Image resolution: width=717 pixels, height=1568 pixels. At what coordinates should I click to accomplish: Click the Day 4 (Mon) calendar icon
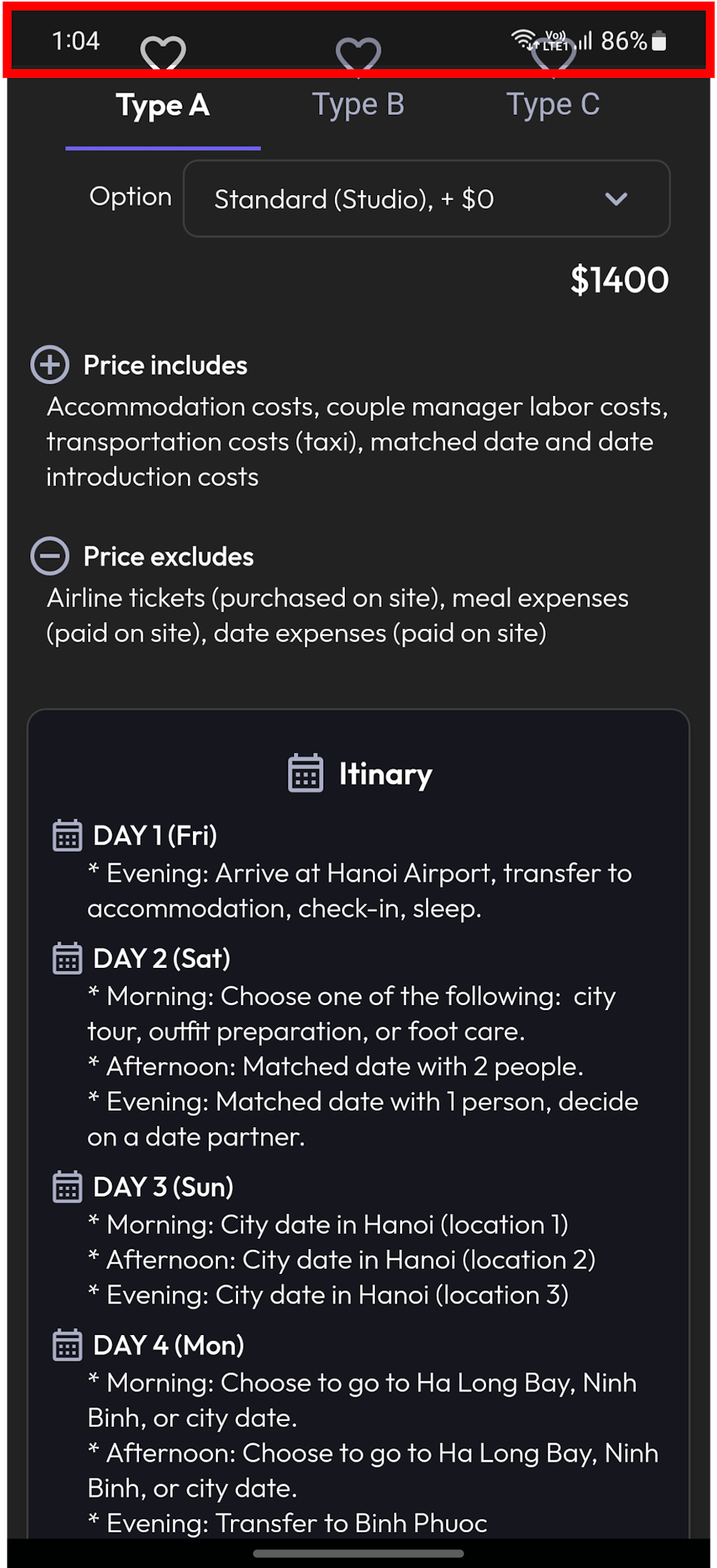pyautogui.click(x=67, y=1346)
